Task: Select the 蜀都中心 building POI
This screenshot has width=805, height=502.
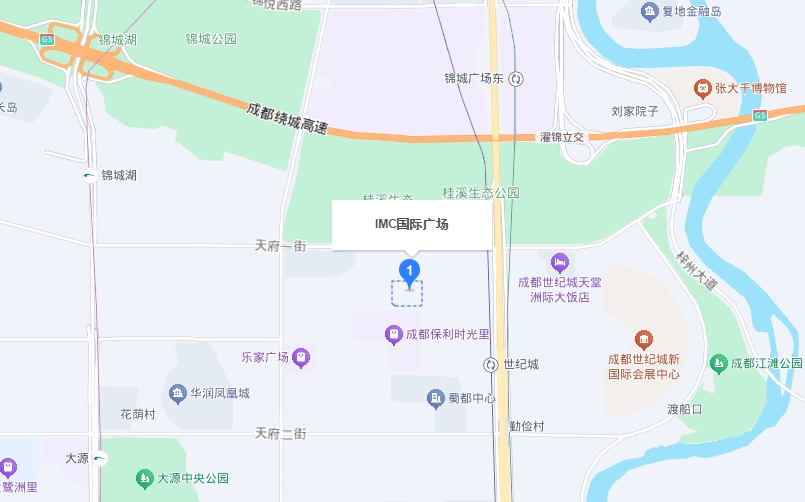Action: pyautogui.click(x=436, y=399)
